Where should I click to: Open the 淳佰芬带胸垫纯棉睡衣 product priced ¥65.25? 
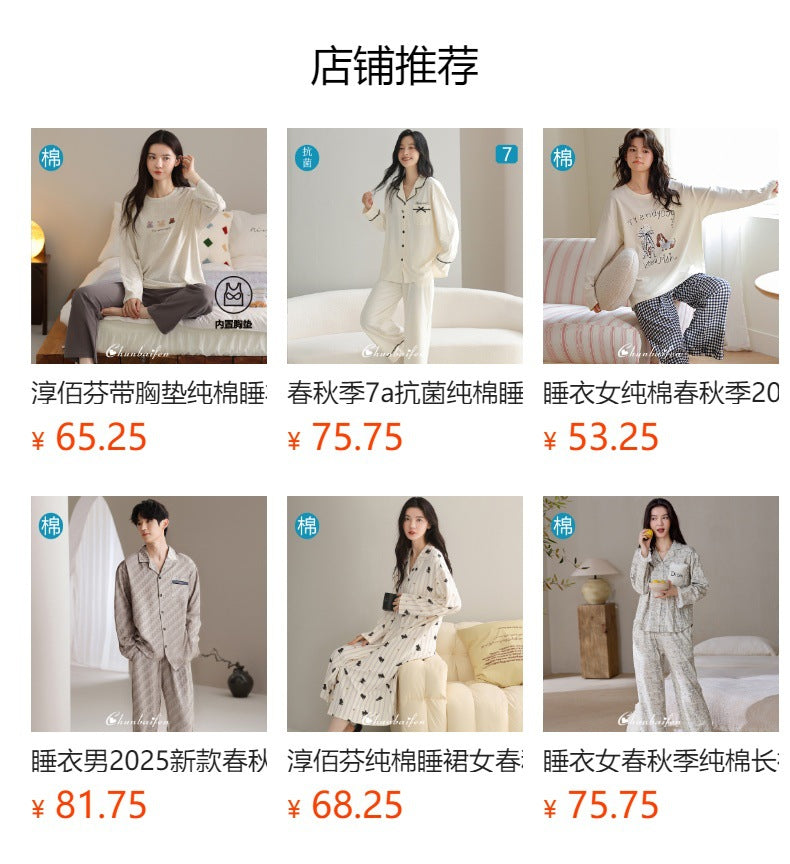pyautogui.click(x=149, y=246)
